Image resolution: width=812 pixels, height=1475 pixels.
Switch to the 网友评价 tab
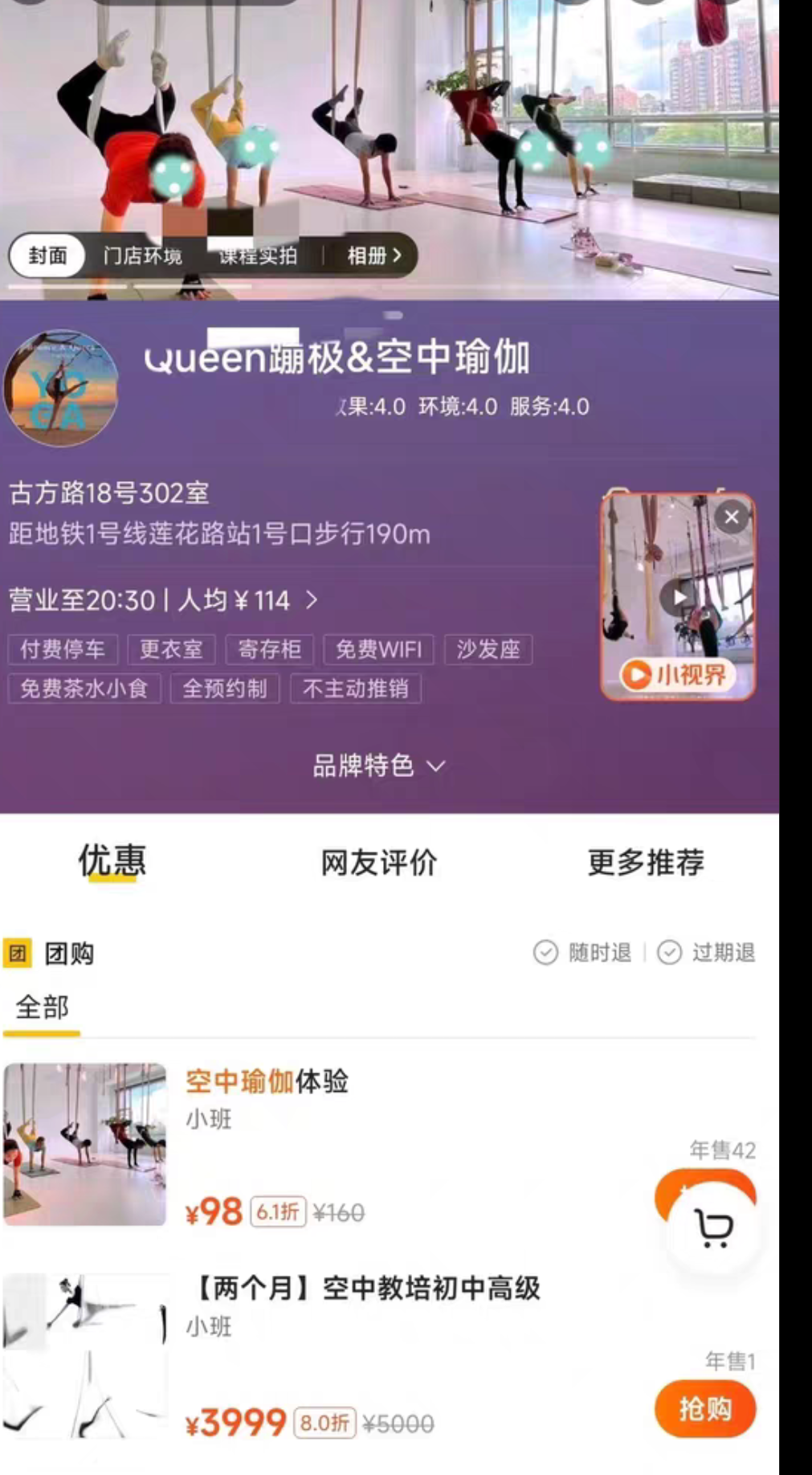tap(378, 863)
